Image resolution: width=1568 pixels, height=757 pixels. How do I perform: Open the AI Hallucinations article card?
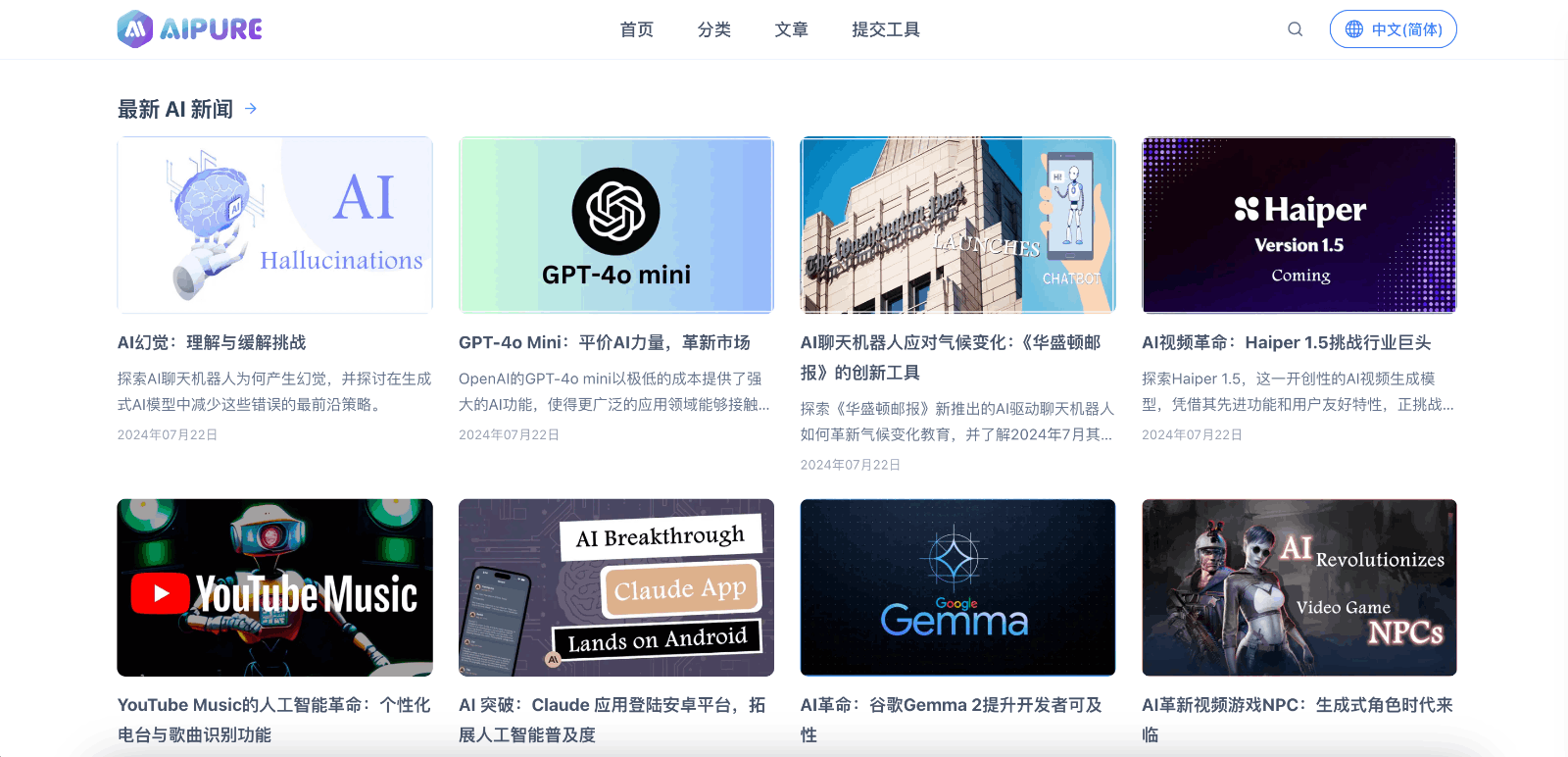click(x=274, y=226)
